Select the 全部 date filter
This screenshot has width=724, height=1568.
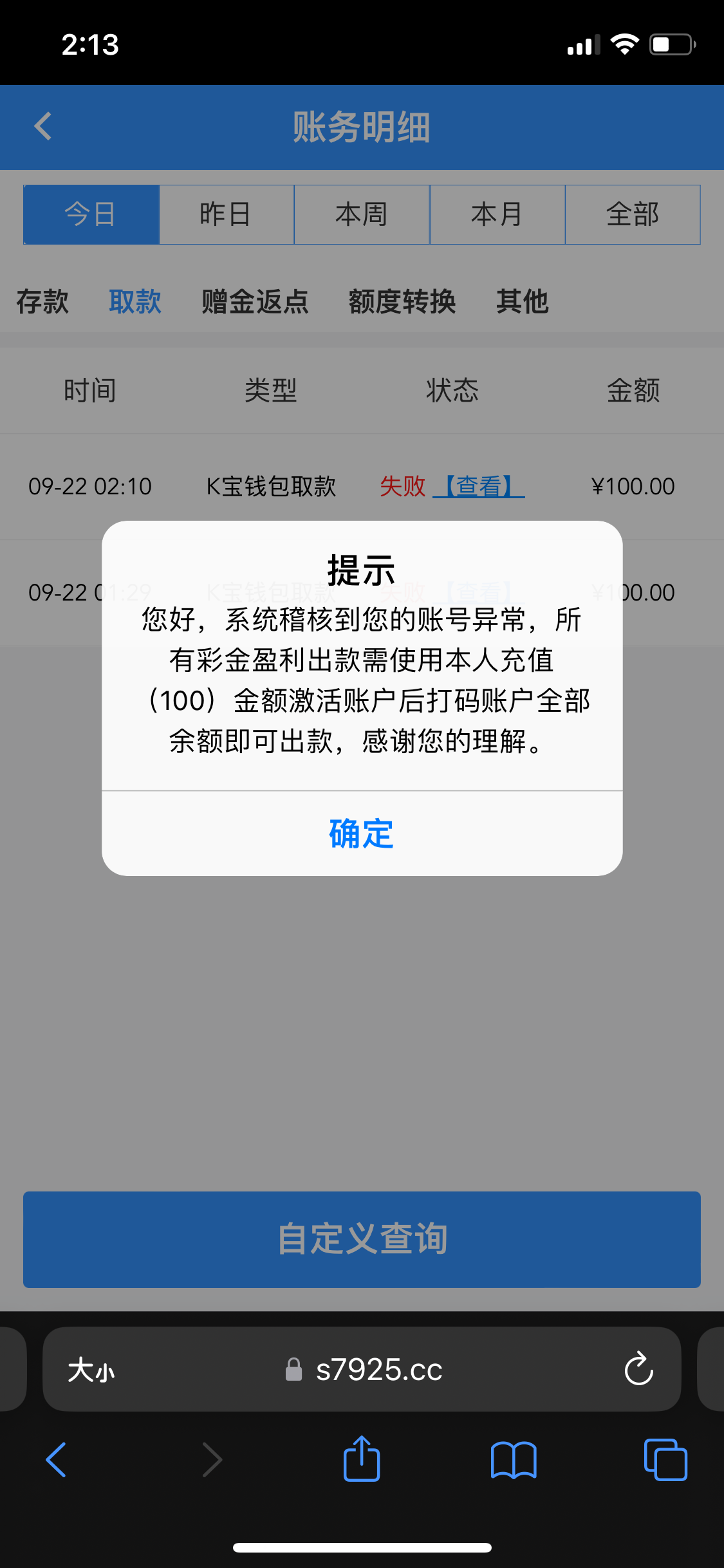[633, 214]
